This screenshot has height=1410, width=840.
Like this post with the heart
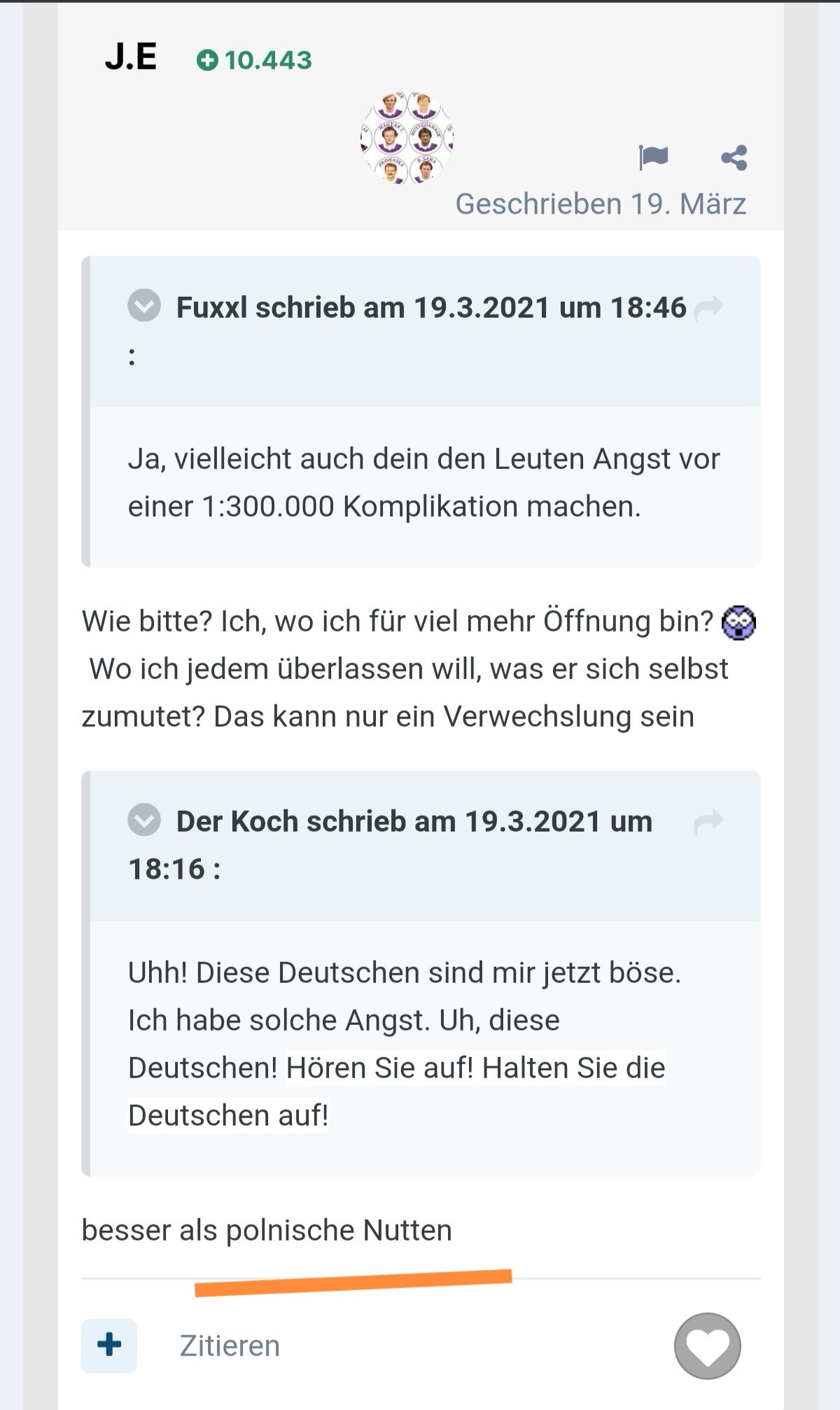coord(708,1346)
